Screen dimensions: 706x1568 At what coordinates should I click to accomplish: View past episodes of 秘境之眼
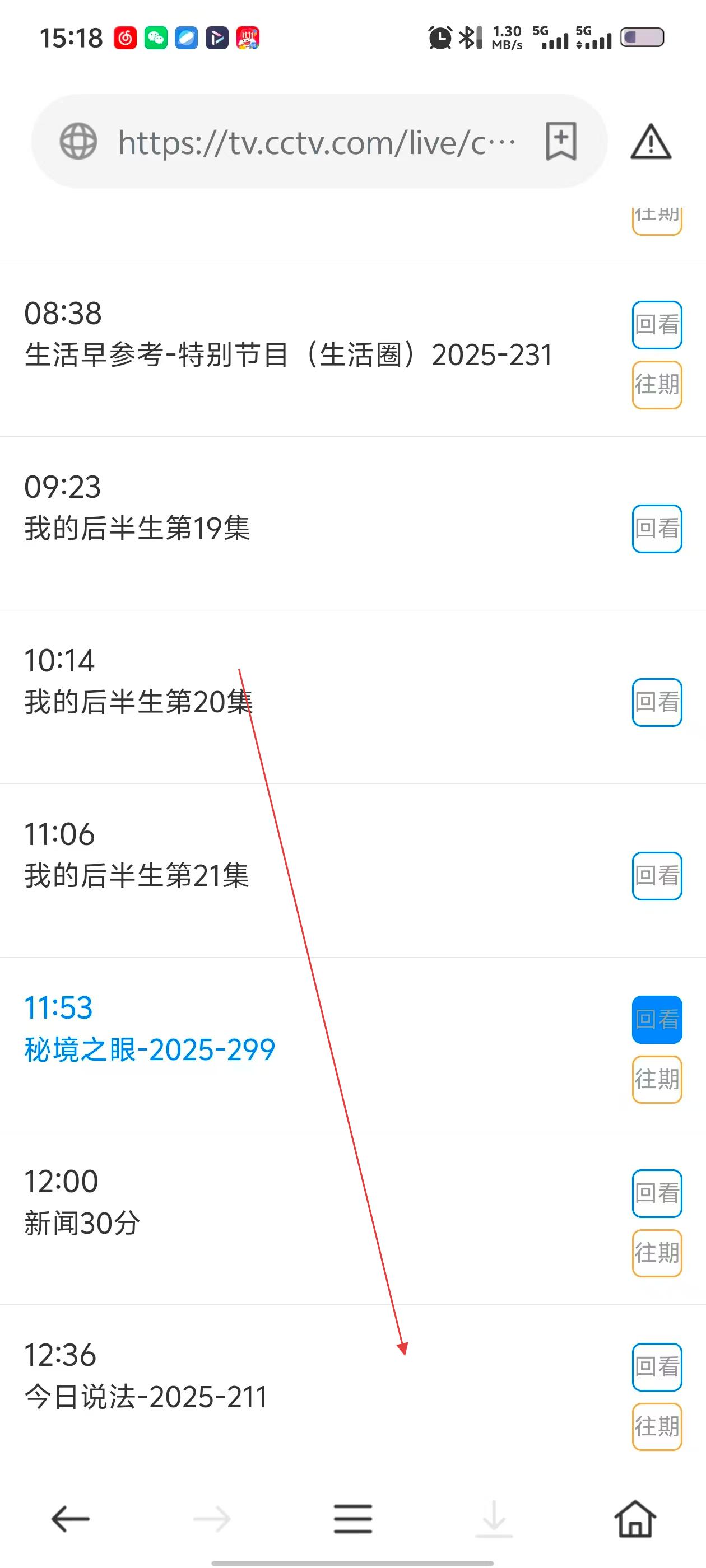657,1079
